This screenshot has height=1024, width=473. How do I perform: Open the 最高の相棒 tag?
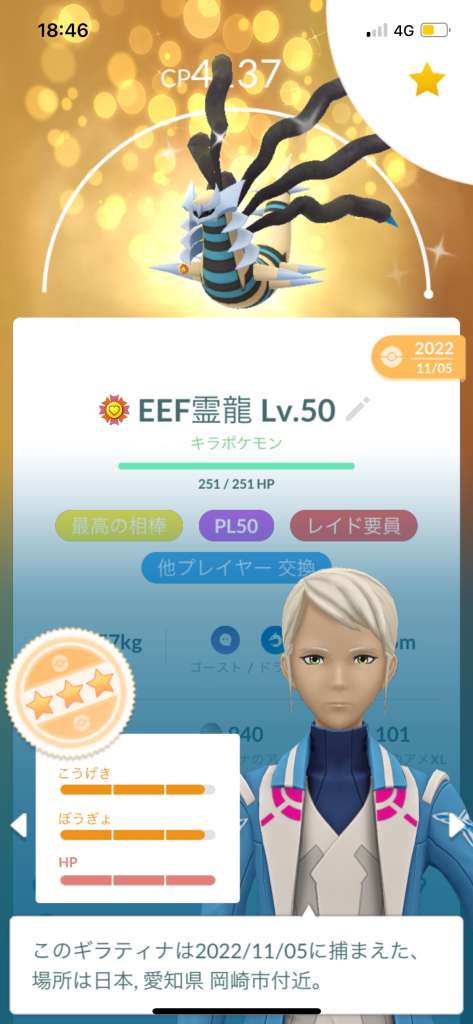click(120, 526)
